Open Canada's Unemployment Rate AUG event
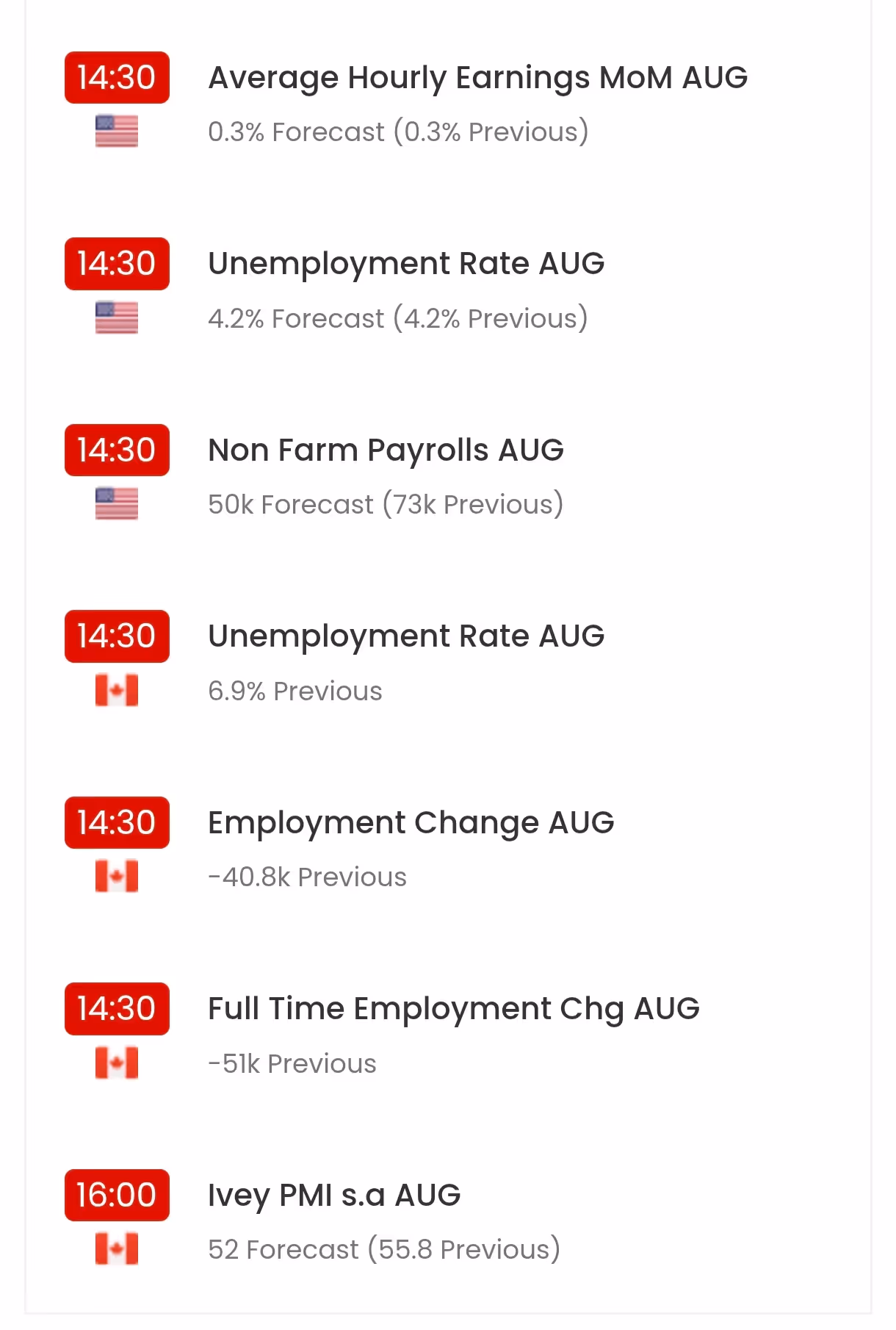896x1330 pixels. [406, 636]
